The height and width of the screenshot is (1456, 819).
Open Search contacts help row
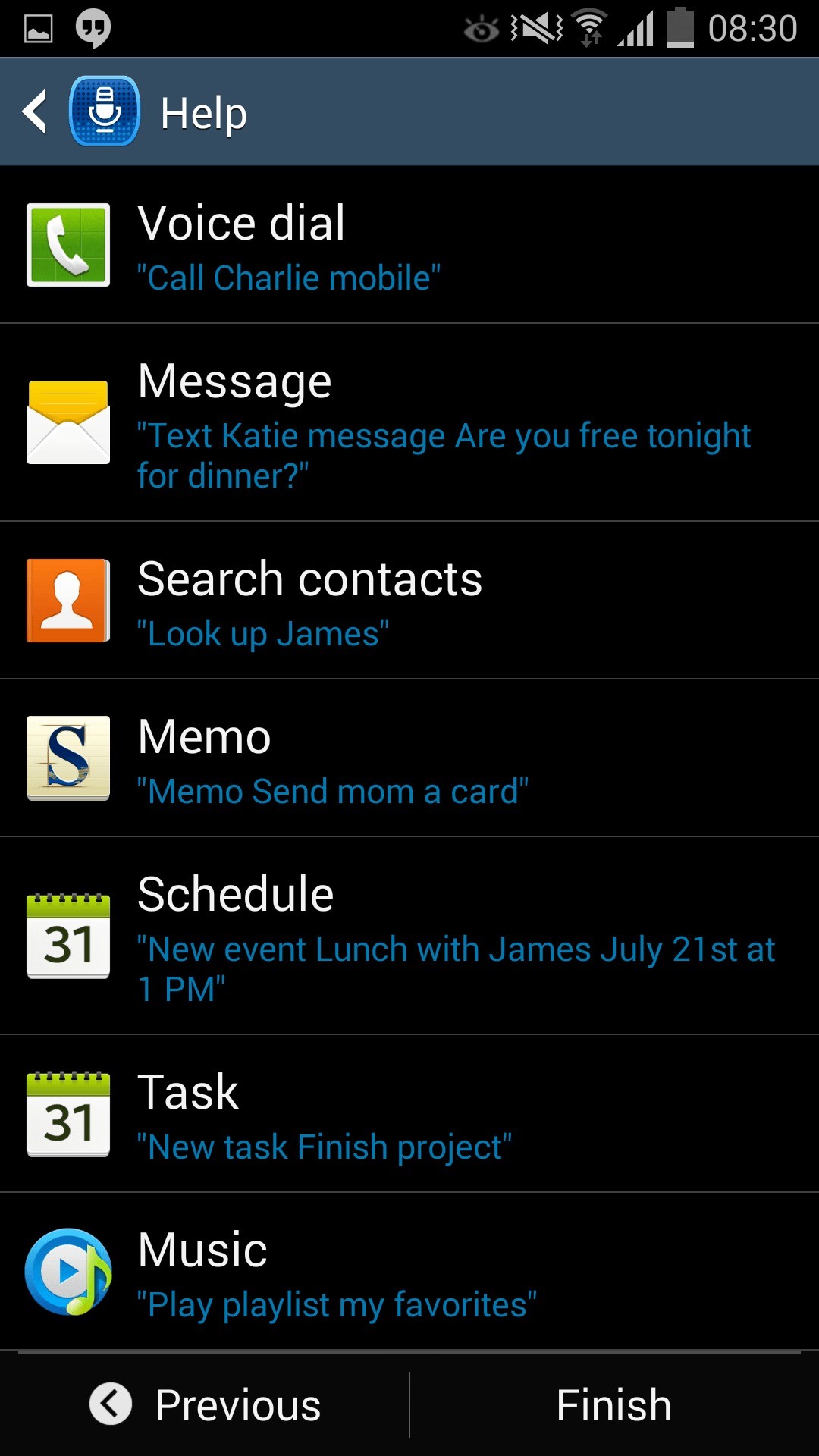409,601
